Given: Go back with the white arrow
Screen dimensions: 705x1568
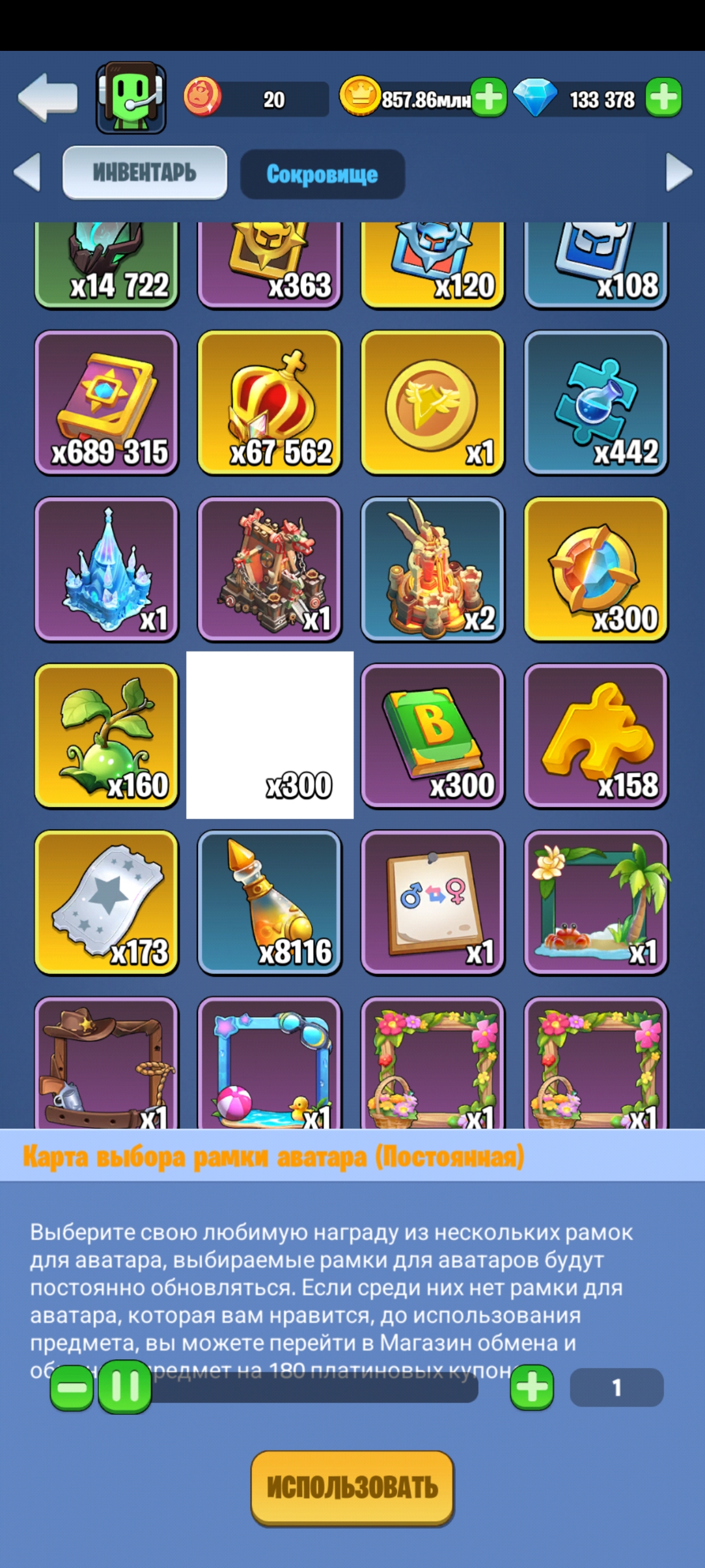Looking at the screenshot, I should coord(47,97).
